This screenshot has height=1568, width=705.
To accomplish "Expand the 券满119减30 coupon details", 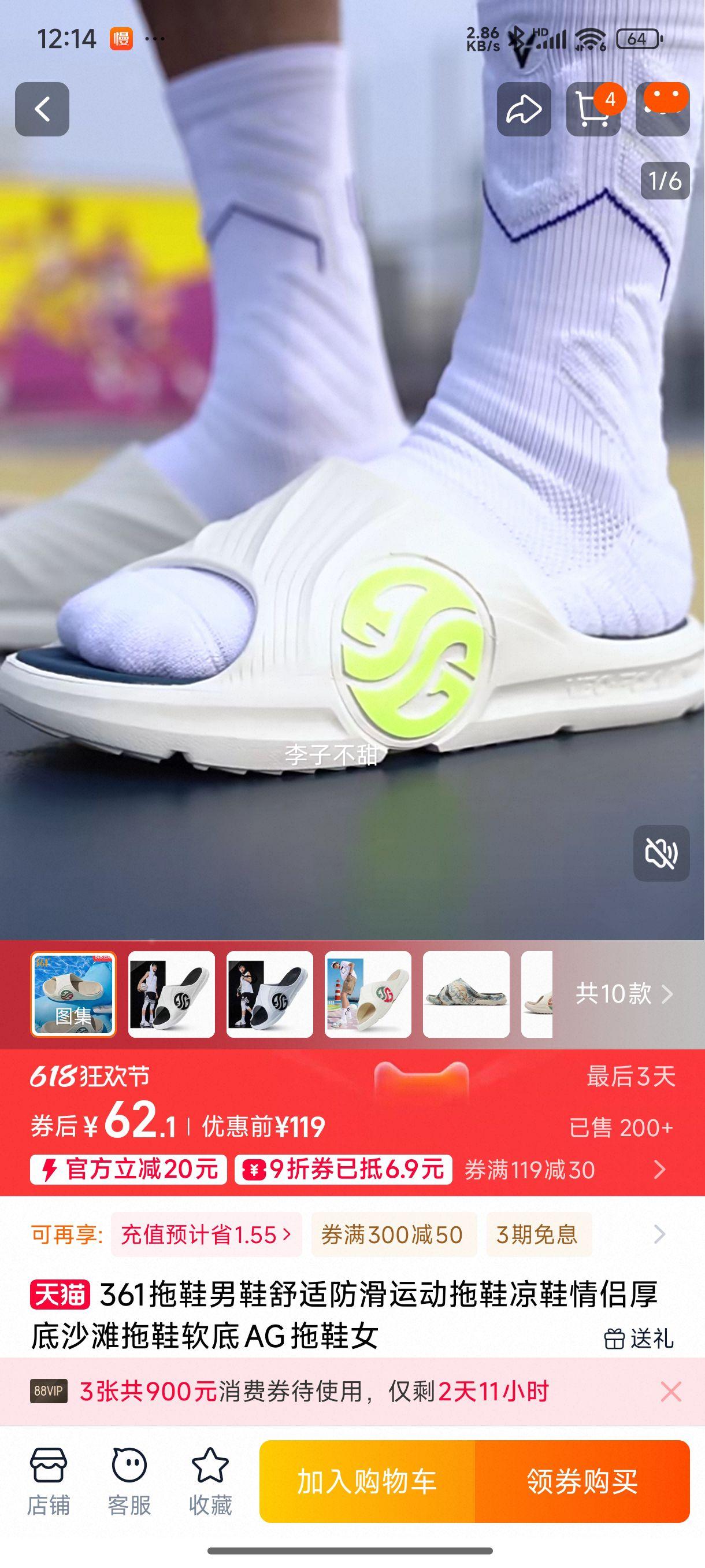I will click(x=659, y=1169).
